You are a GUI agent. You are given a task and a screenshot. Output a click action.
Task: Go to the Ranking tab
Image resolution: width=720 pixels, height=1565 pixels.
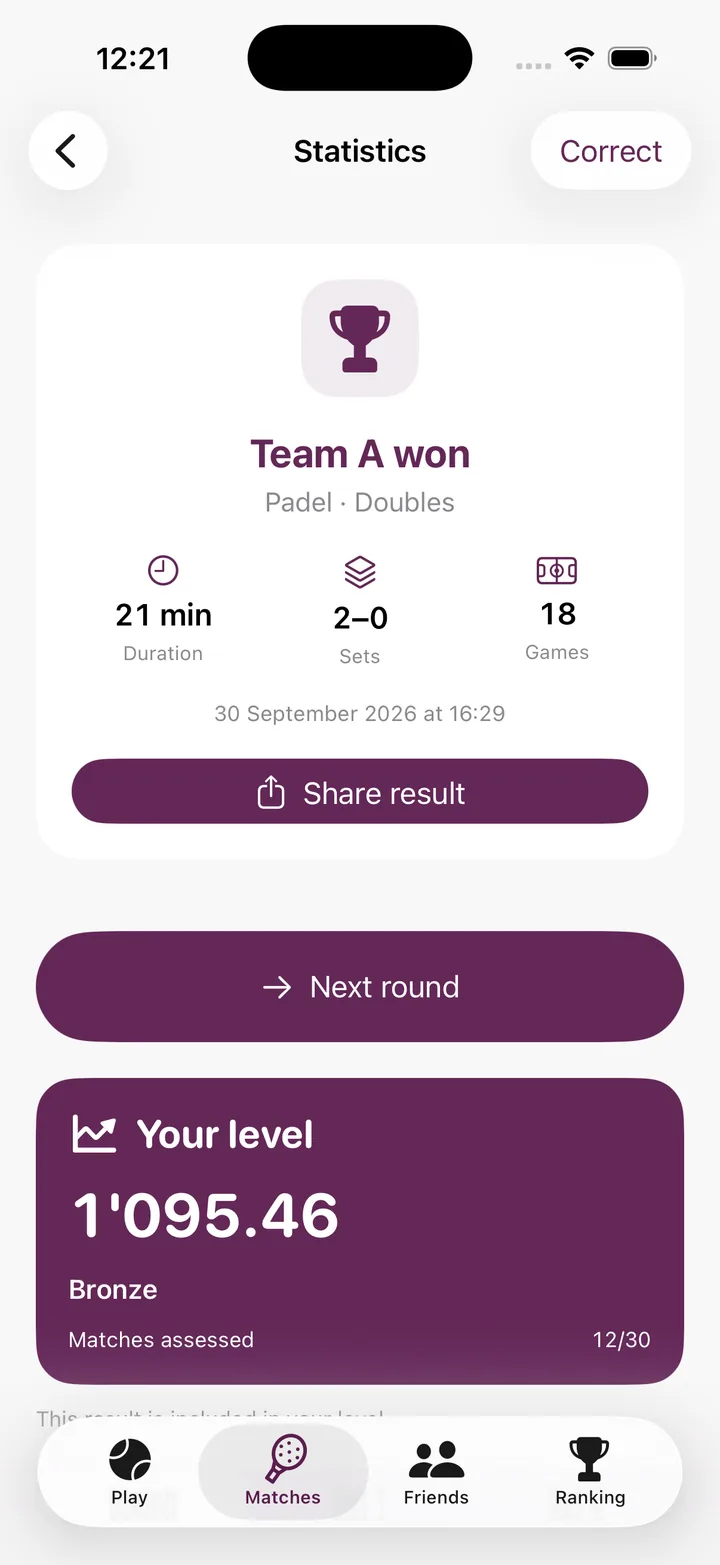click(x=590, y=1472)
